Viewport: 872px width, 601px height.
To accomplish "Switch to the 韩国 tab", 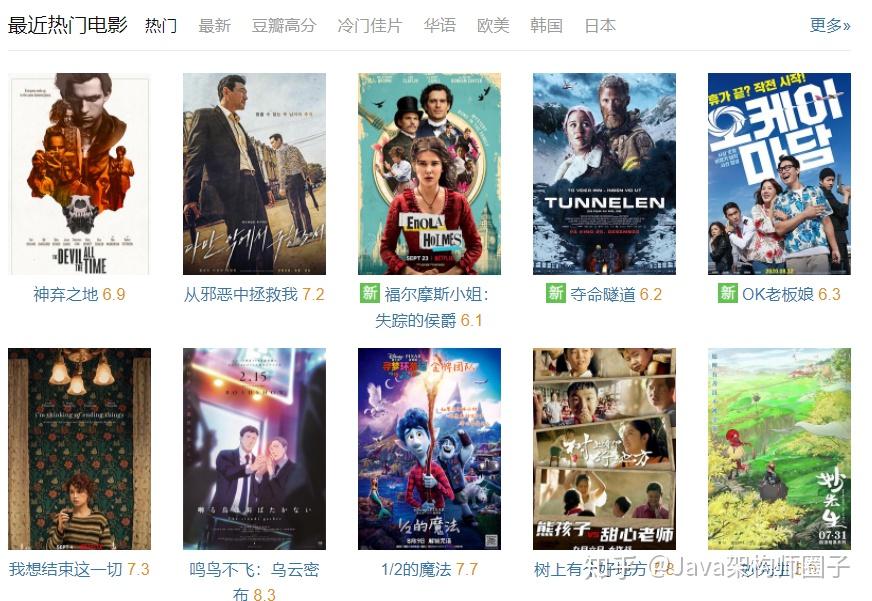I will tap(546, 26).
